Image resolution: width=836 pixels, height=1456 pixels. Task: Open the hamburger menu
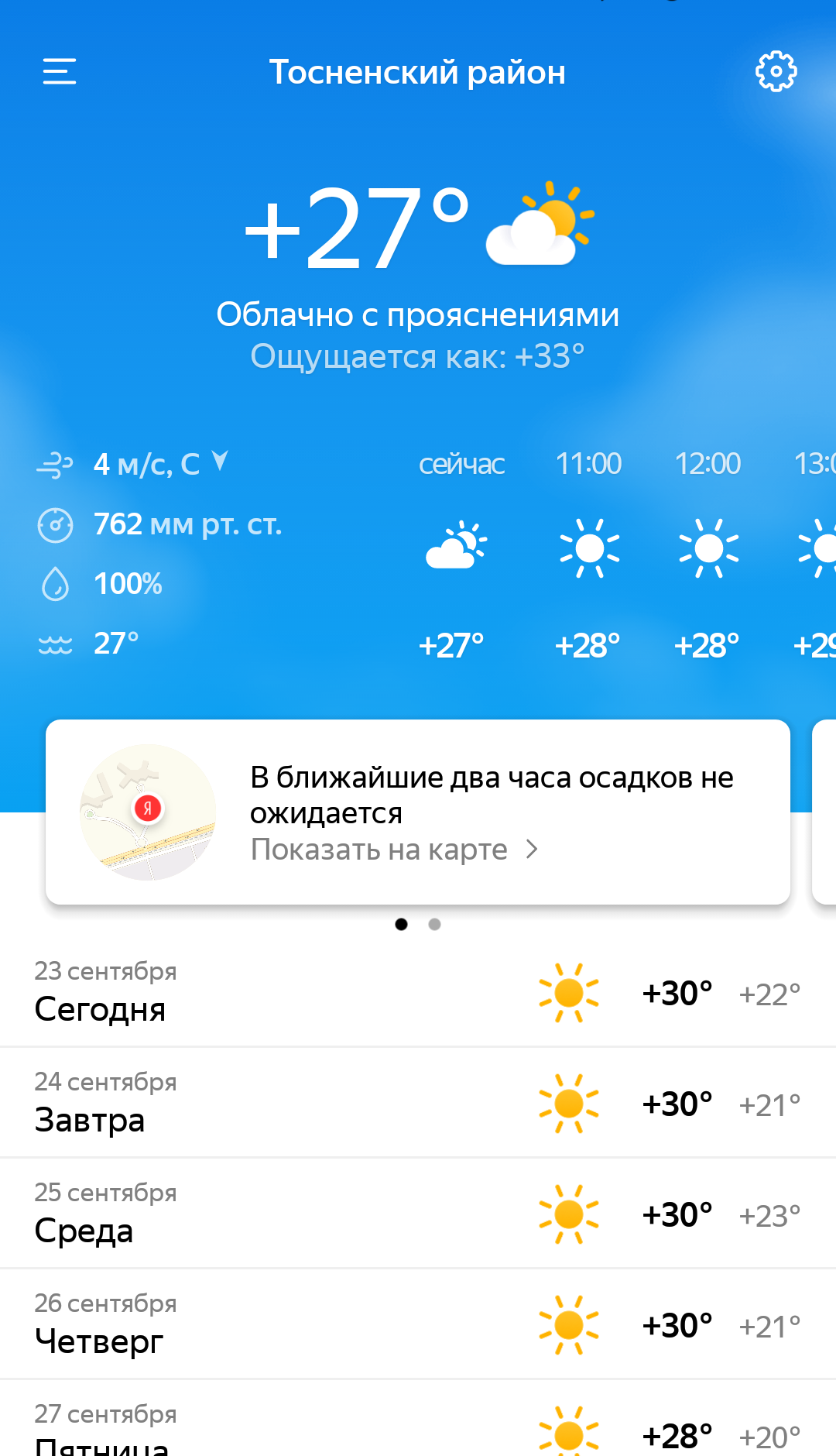click(60, 71)
